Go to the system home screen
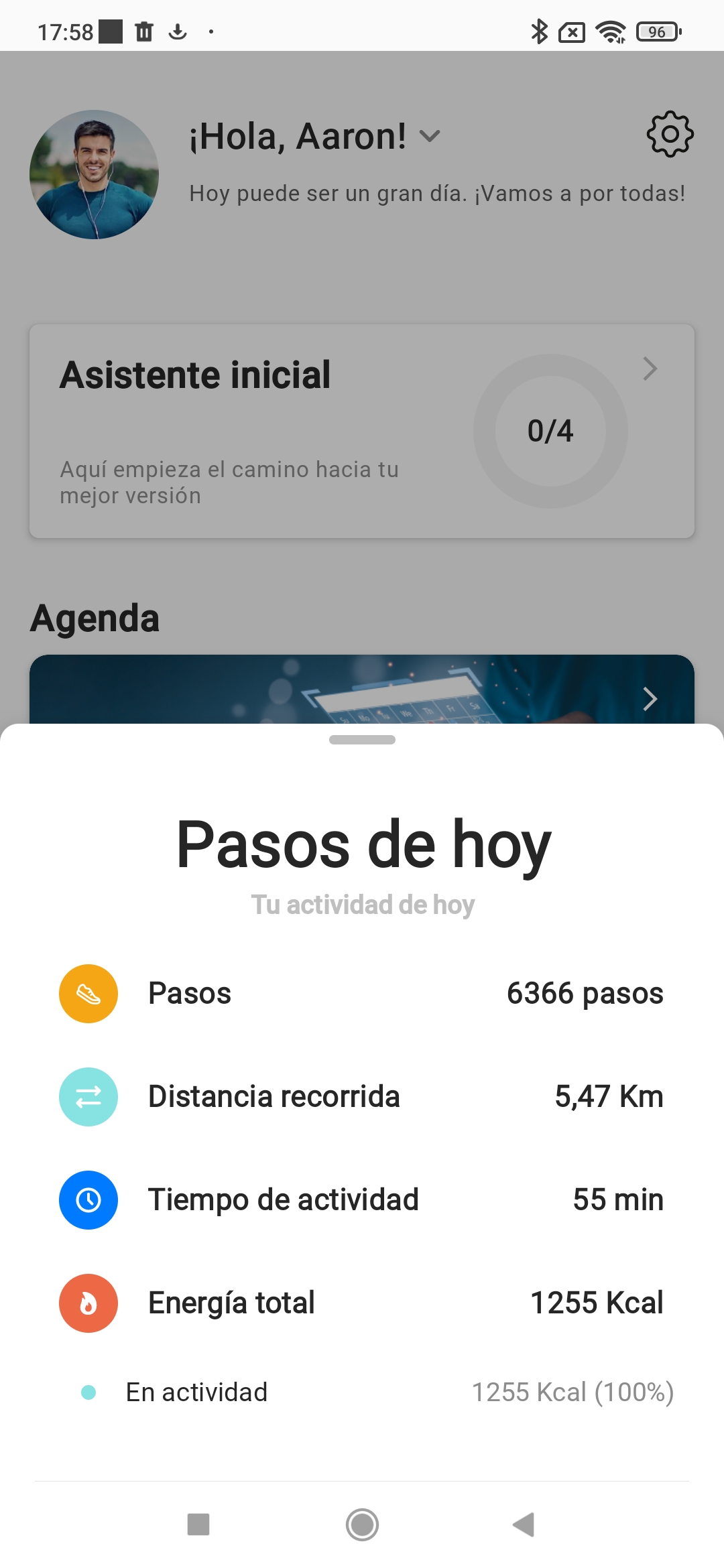The height and width of the screenshot is (1568, 724). pyautogui.click(x=362, y=1524)
